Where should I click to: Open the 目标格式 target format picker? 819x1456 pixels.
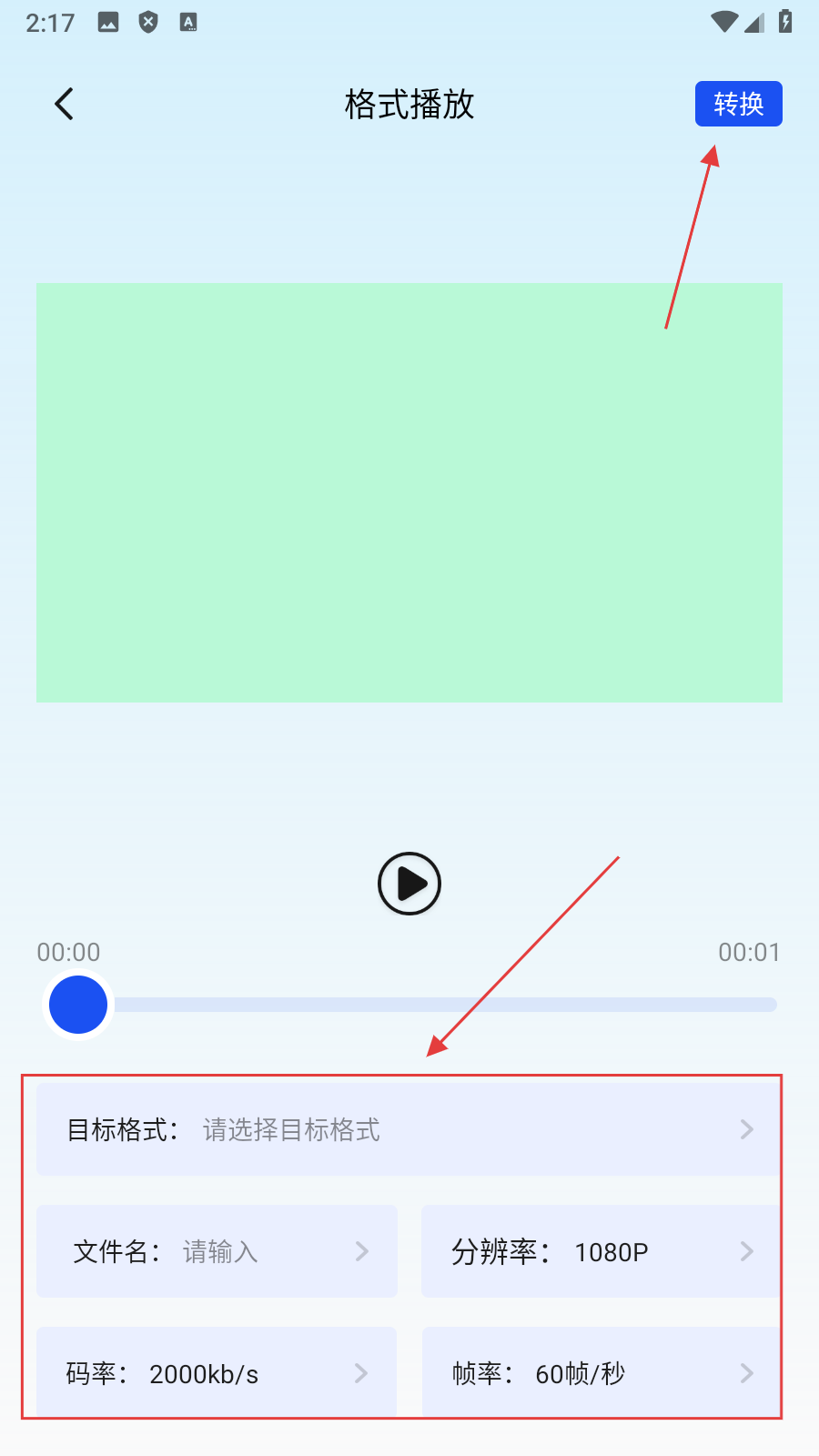pos(408,1129)
